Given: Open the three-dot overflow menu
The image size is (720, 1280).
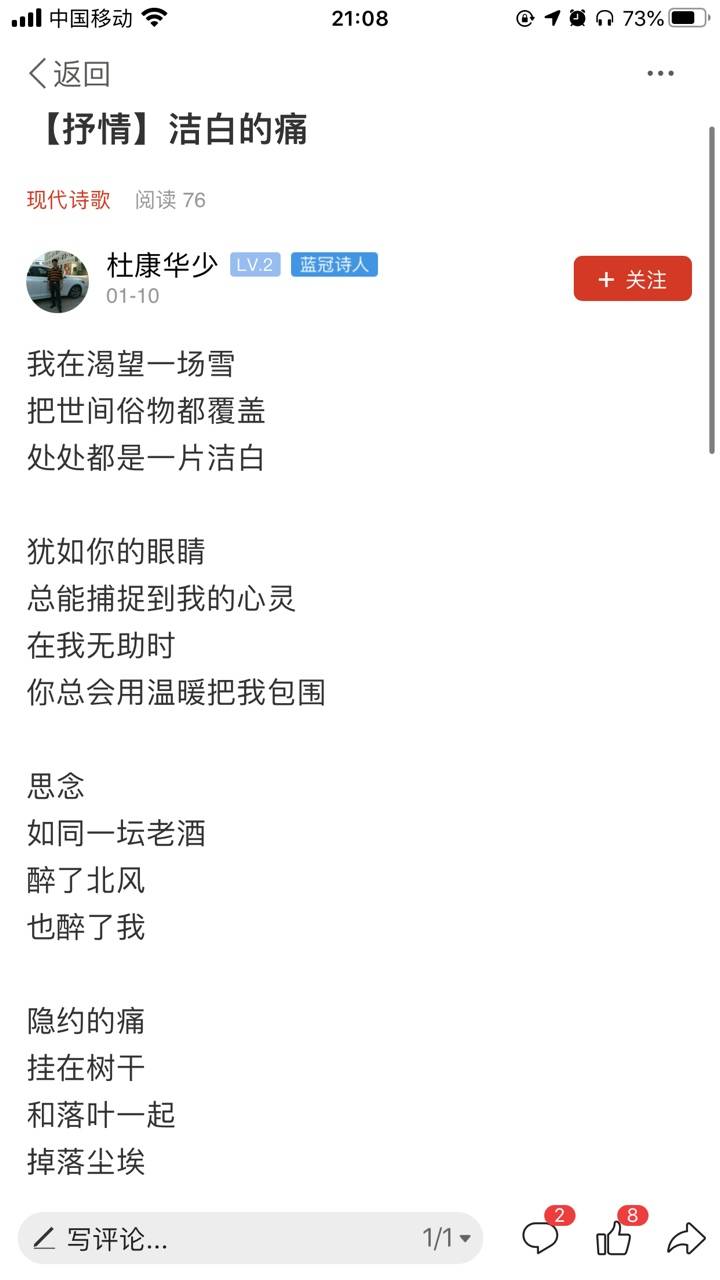Looking at the screenshot, I should tap(660, 74).
